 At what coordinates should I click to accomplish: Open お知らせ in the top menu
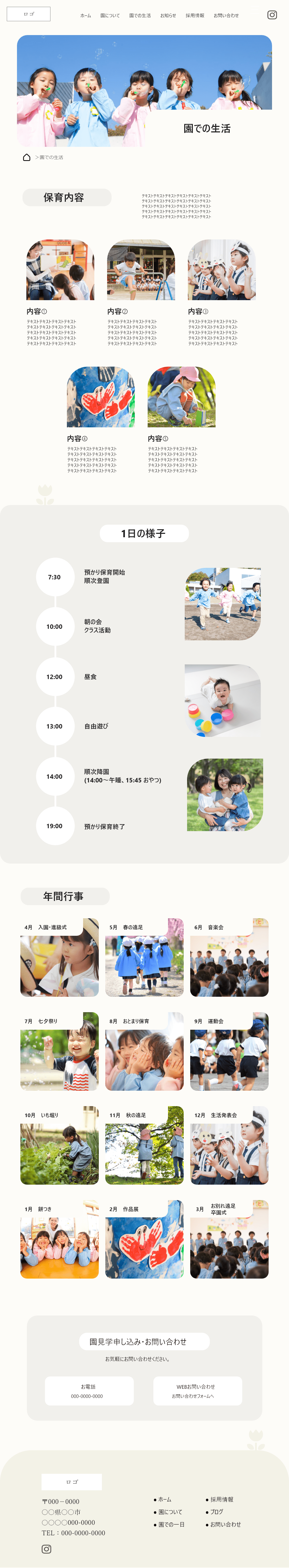click(168, 16)
